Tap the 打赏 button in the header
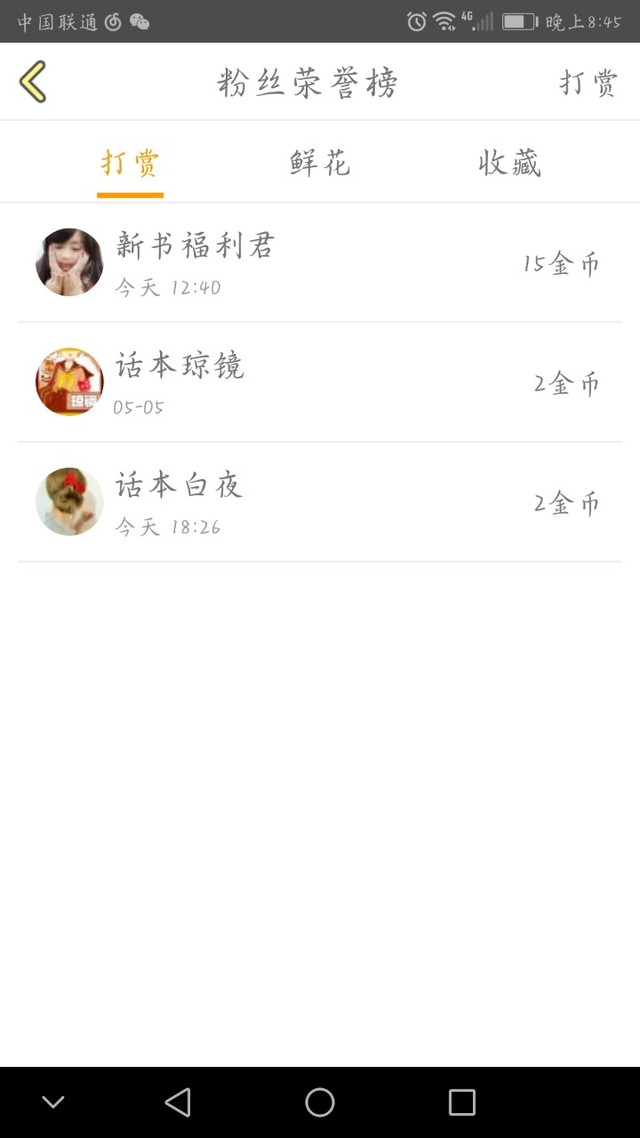 [x=588, y=83]
